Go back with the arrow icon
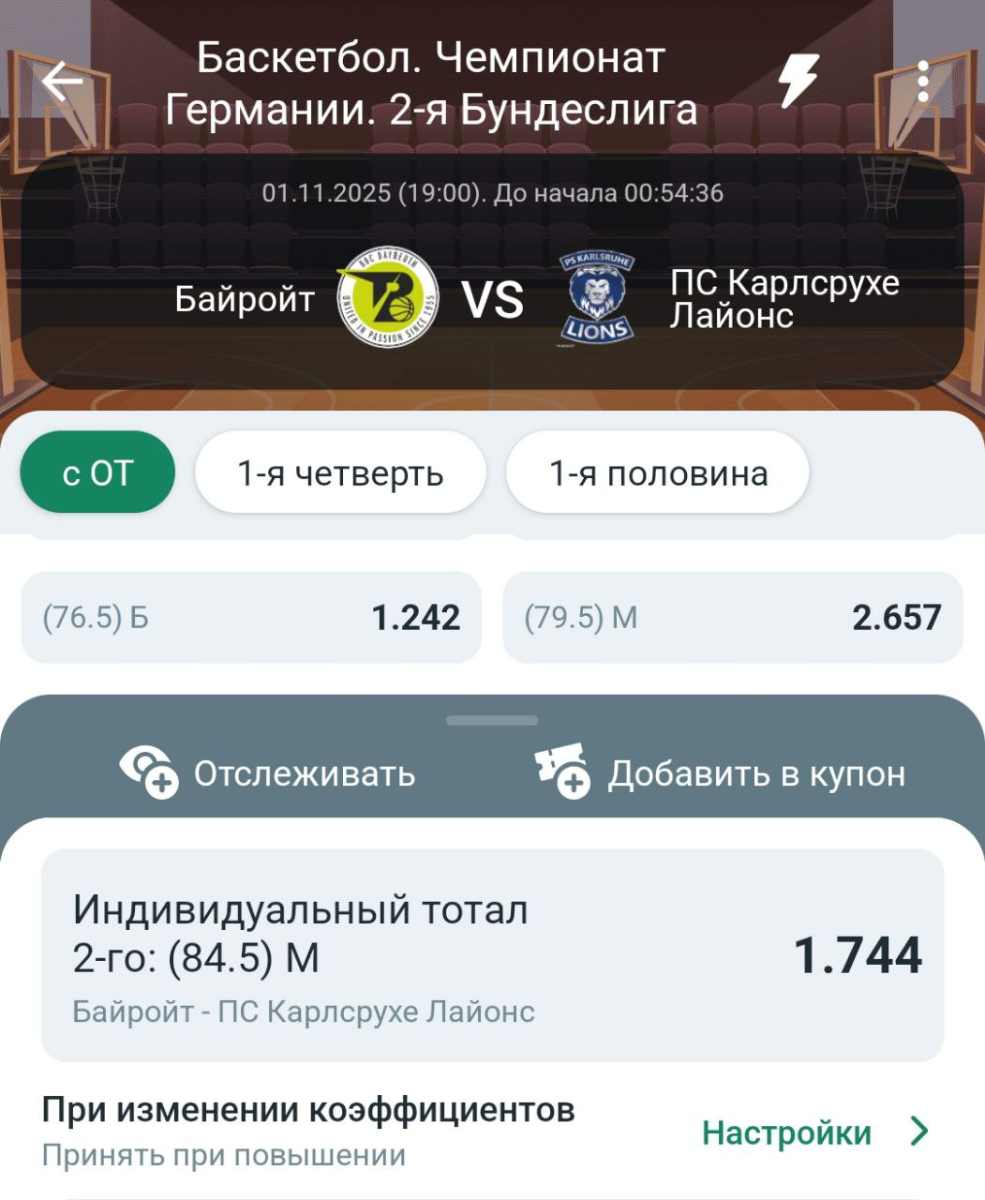 click(62, 82)
